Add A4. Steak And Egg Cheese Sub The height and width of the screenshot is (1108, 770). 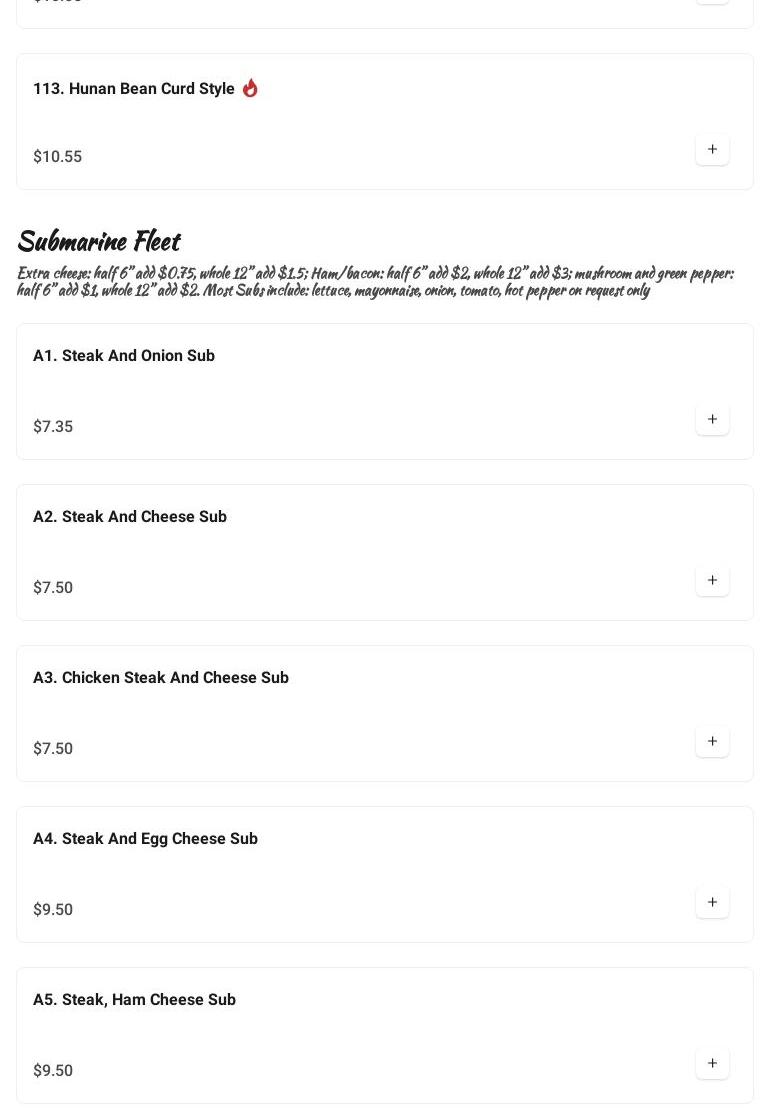712,903
